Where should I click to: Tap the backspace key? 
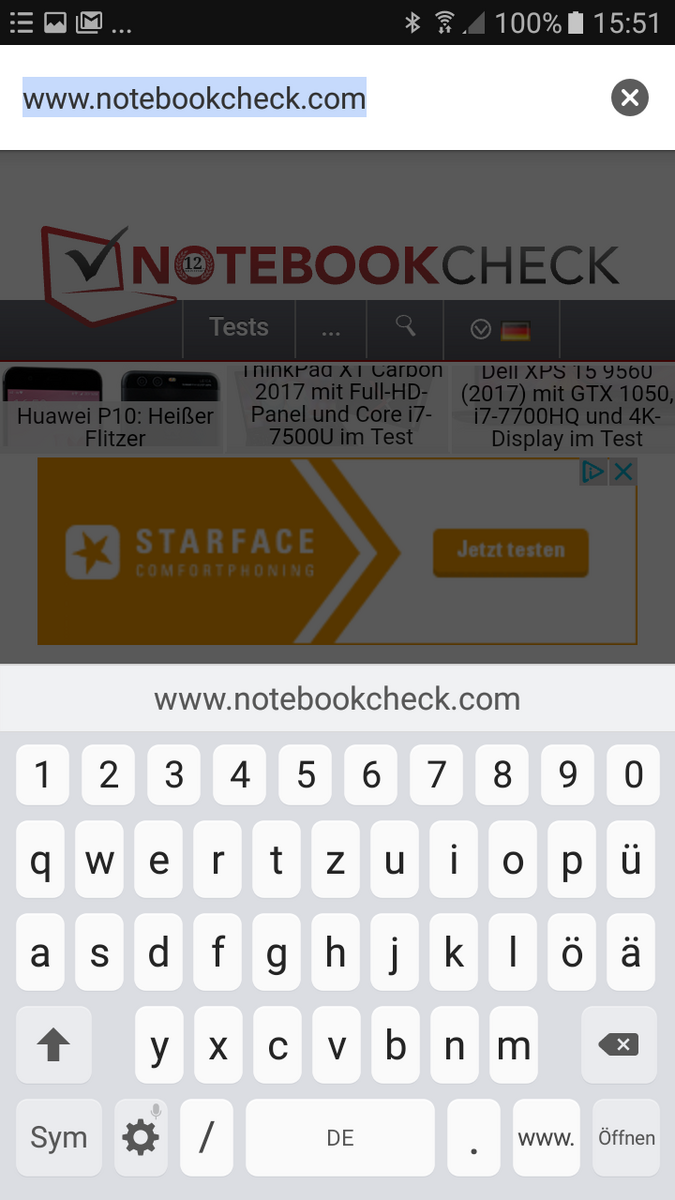point(619,1046)
